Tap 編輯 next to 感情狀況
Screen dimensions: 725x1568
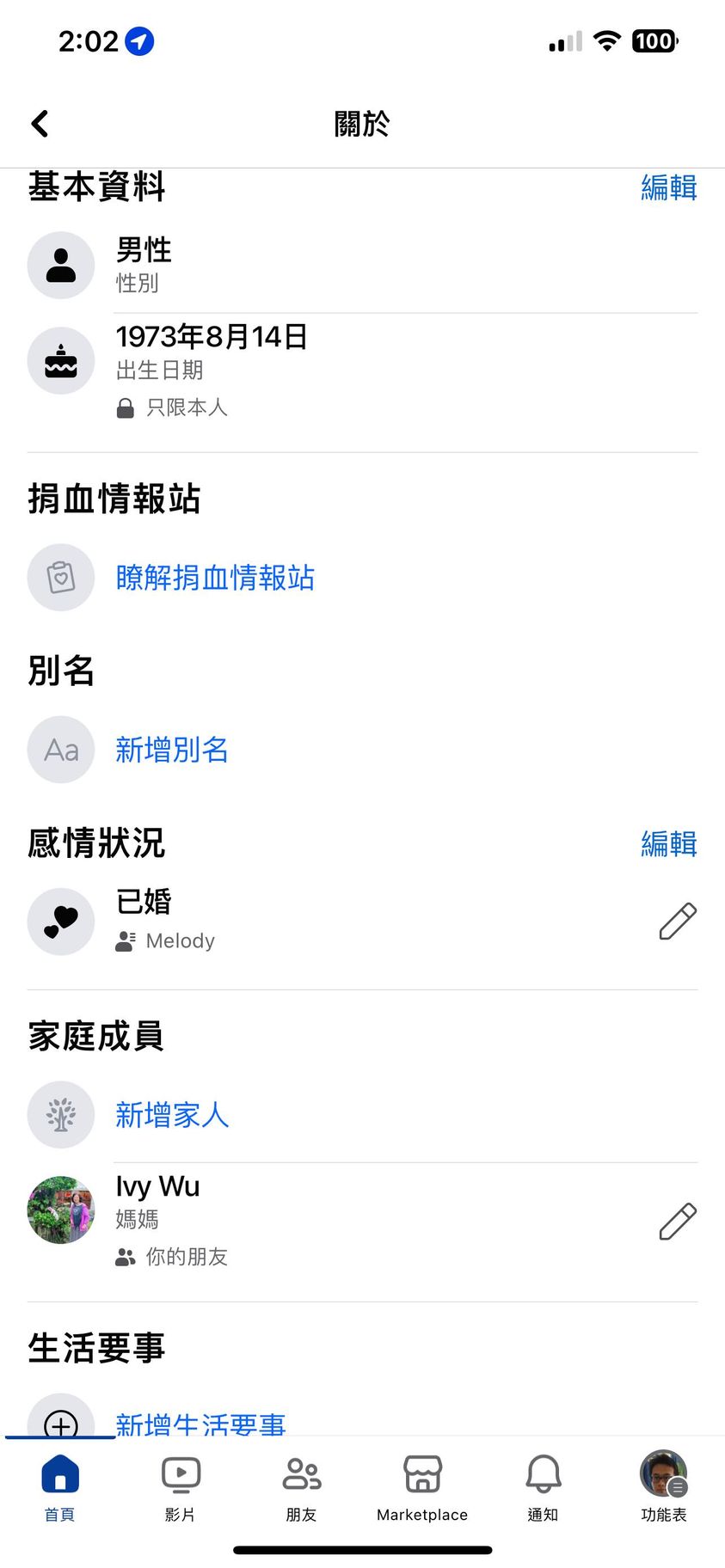pyautogui.click(x=668, y=843)
